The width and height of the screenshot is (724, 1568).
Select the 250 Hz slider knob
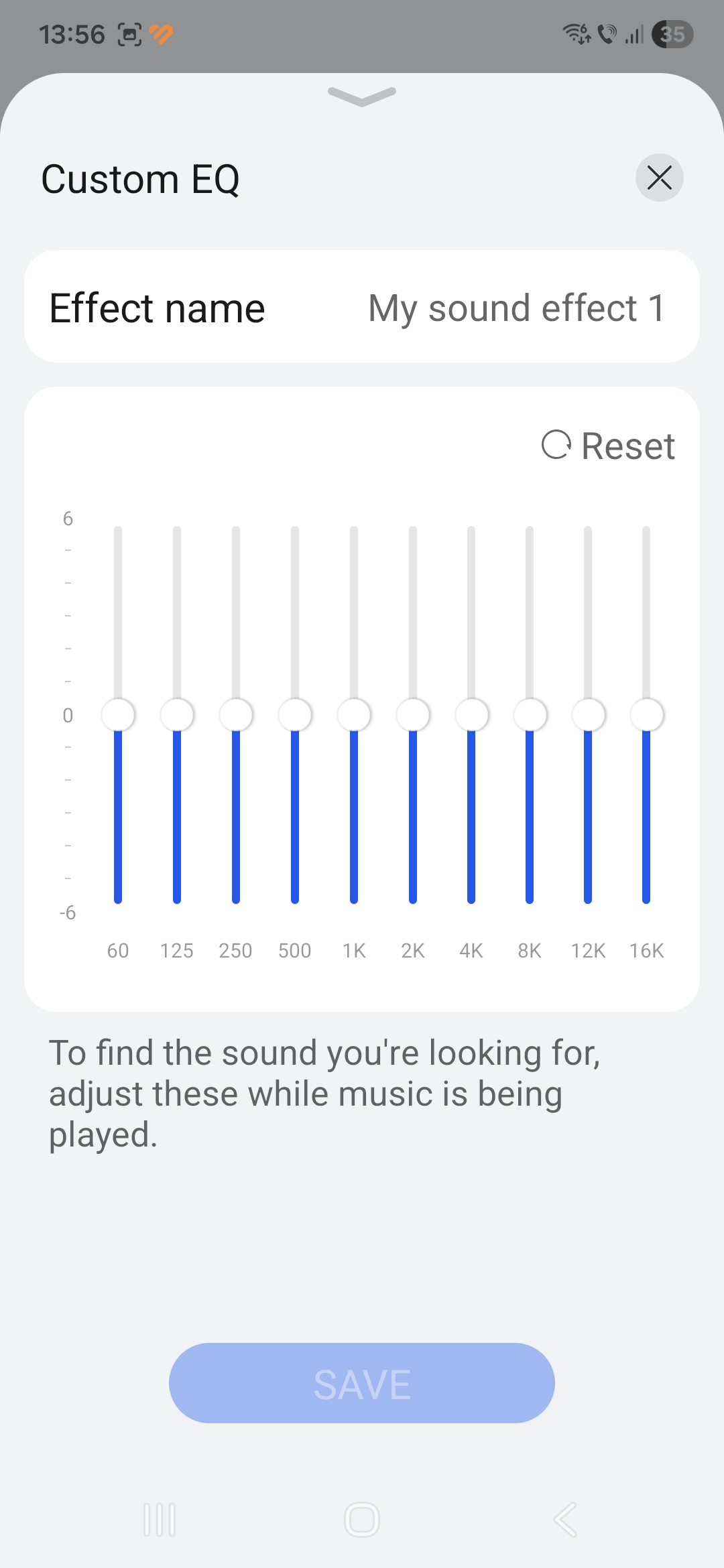[x=236, y=715]
